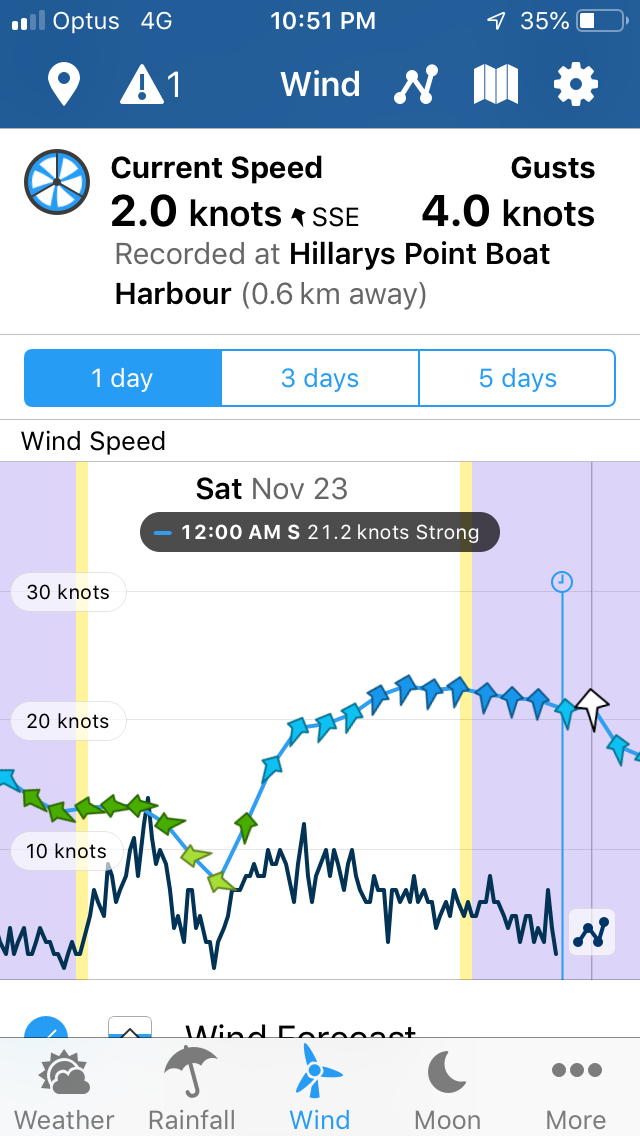Open settings gear
Image resolution: width=640 pixels, height=1136 pixels.
[575, 85]
